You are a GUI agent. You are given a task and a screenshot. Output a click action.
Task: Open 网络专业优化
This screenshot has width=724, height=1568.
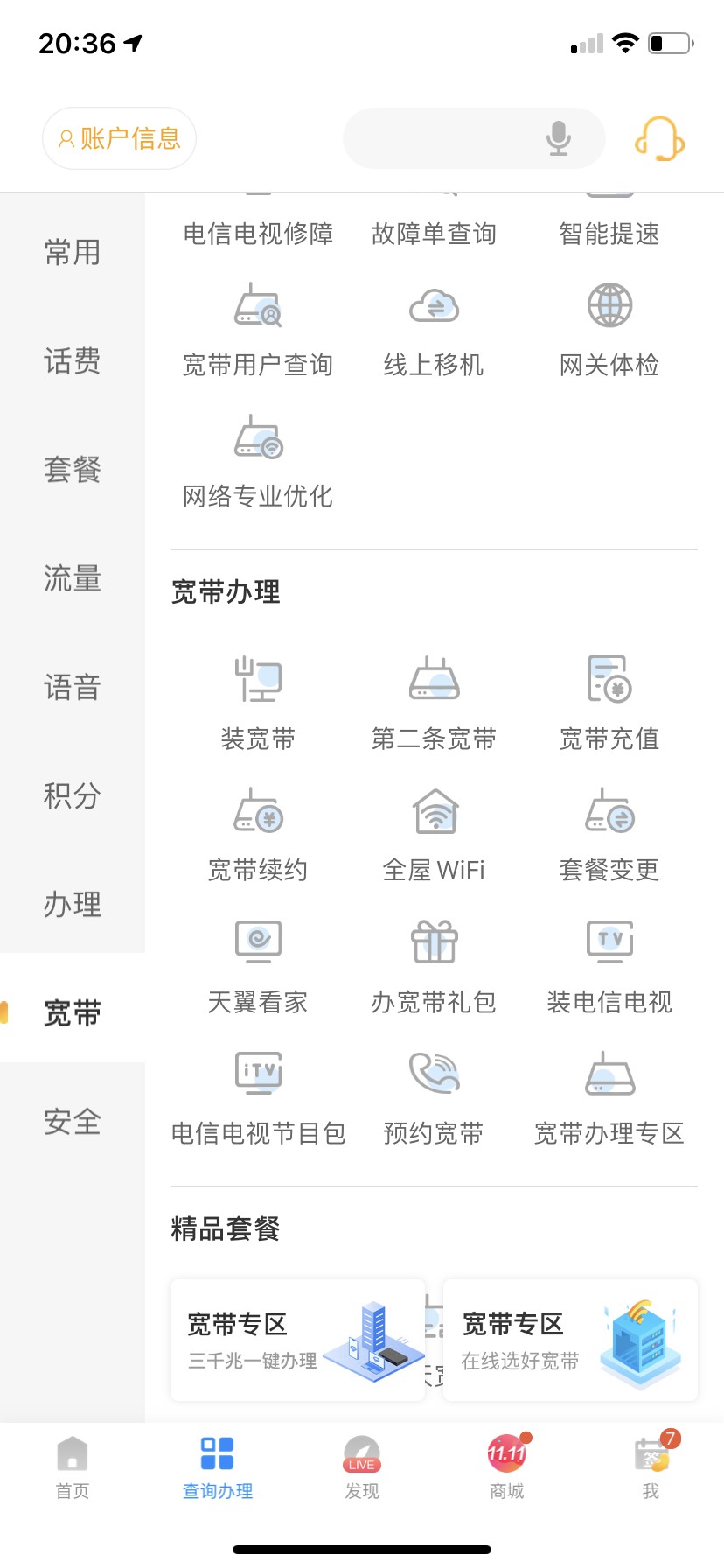tap(258, 462)
